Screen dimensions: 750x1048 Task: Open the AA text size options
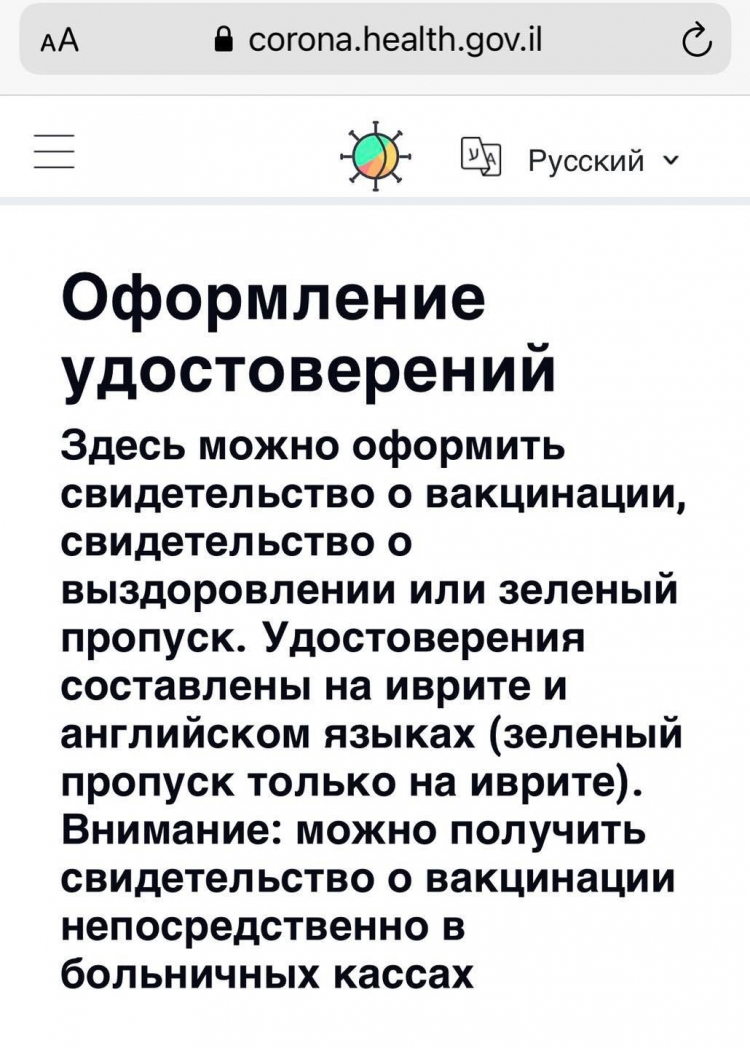(x=59, y=41)
